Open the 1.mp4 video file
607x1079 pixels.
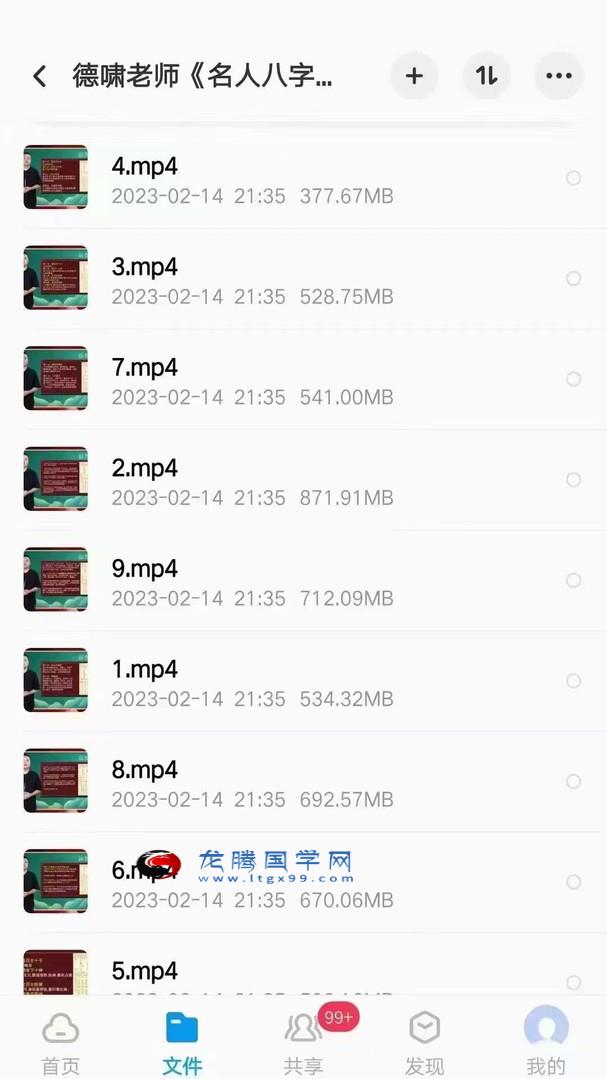(304, 681)
